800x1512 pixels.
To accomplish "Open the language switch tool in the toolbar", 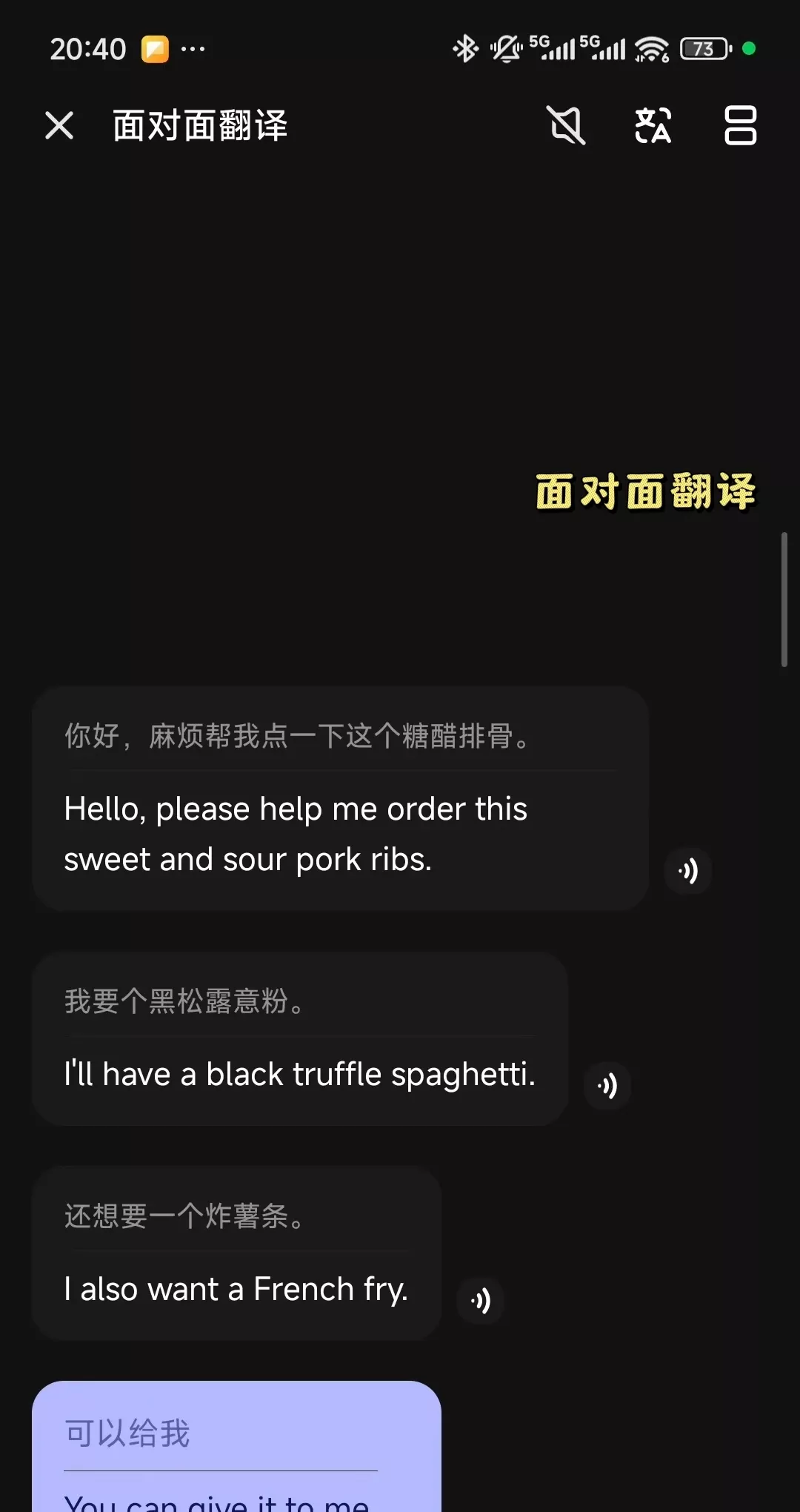I will coord(652,125).
